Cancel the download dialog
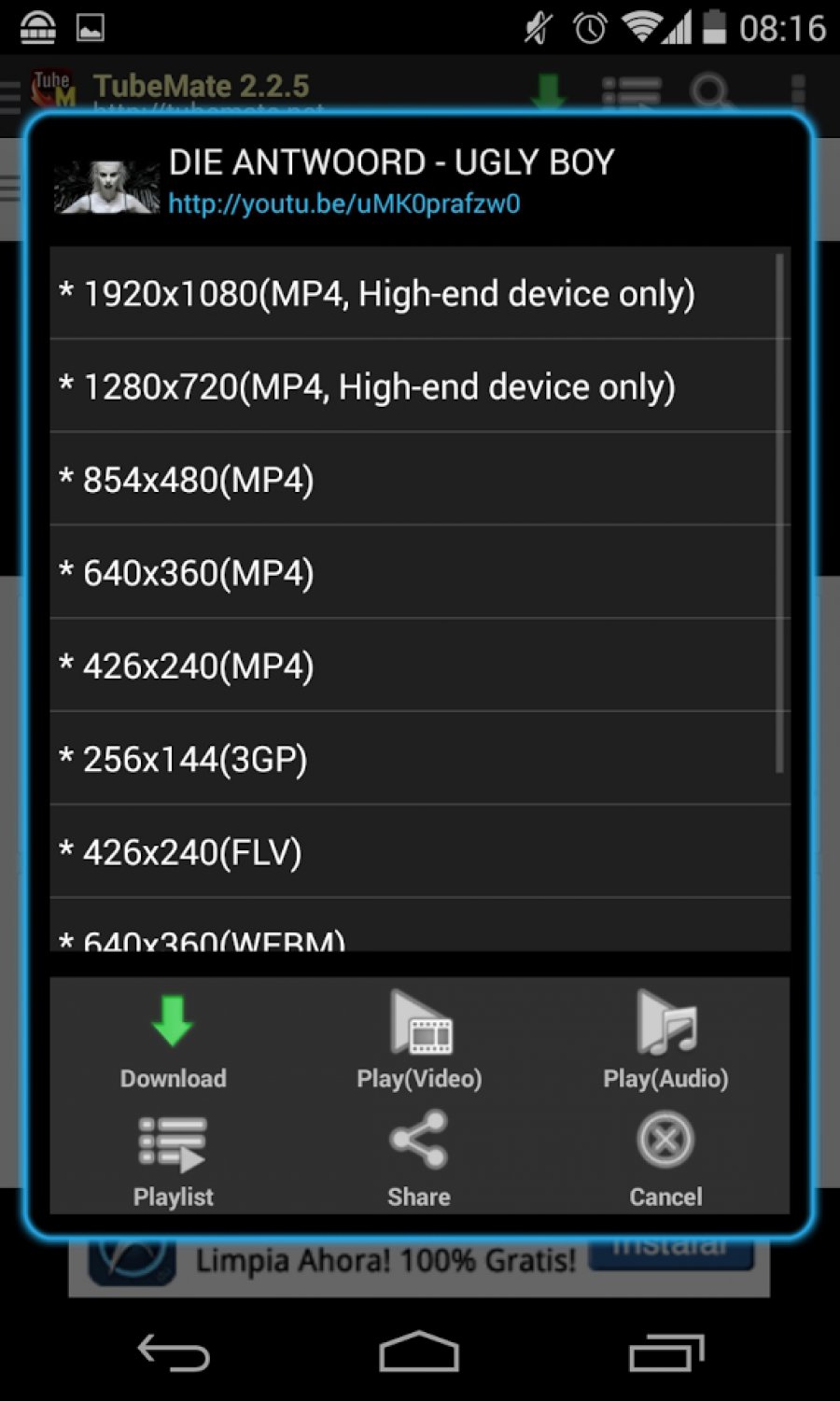This screenshot has height=1401, width=840. pyautogui.click(x=665, y=1160)
